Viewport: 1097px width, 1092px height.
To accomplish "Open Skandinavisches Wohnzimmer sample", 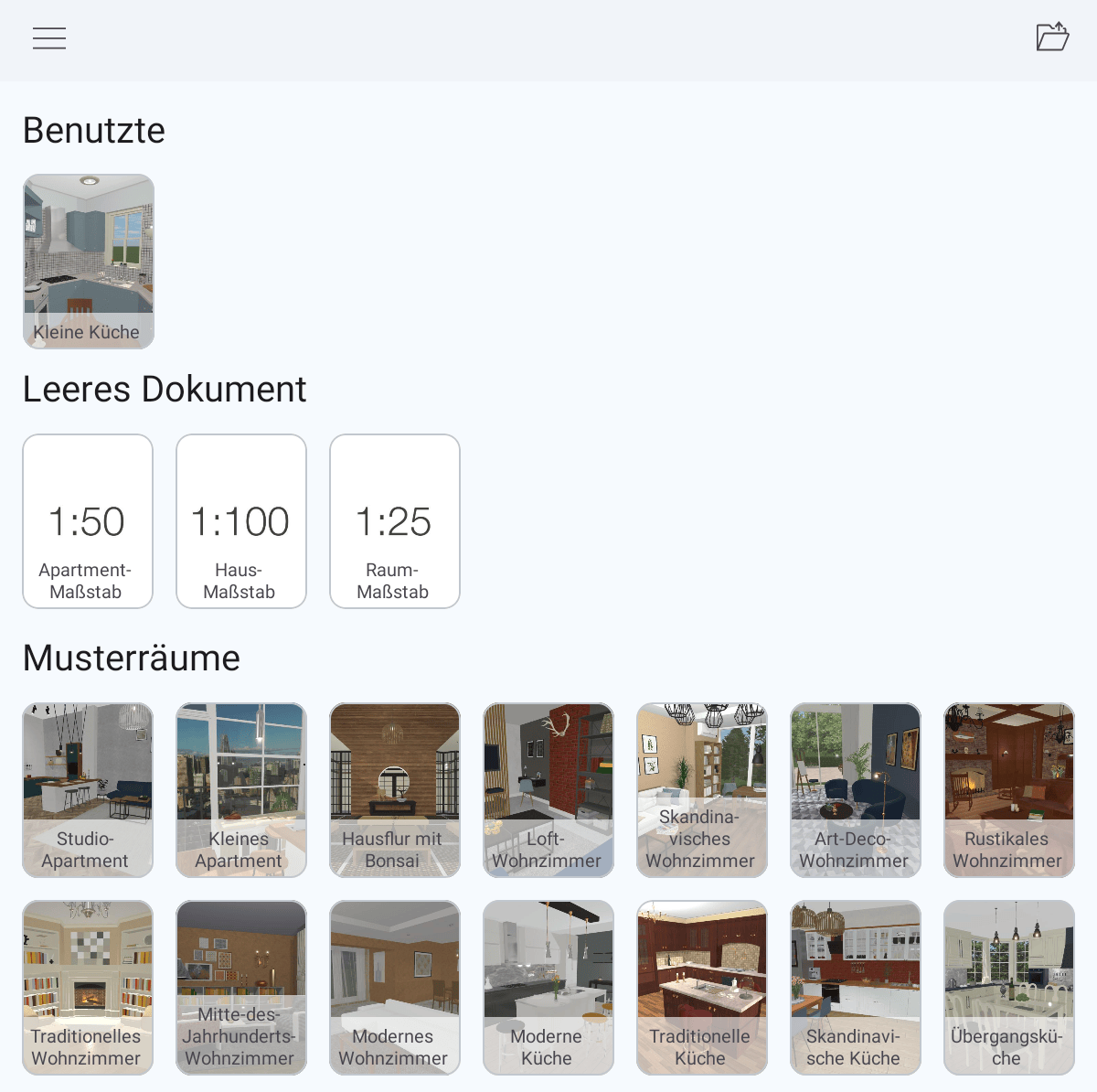I will (702, 790).
